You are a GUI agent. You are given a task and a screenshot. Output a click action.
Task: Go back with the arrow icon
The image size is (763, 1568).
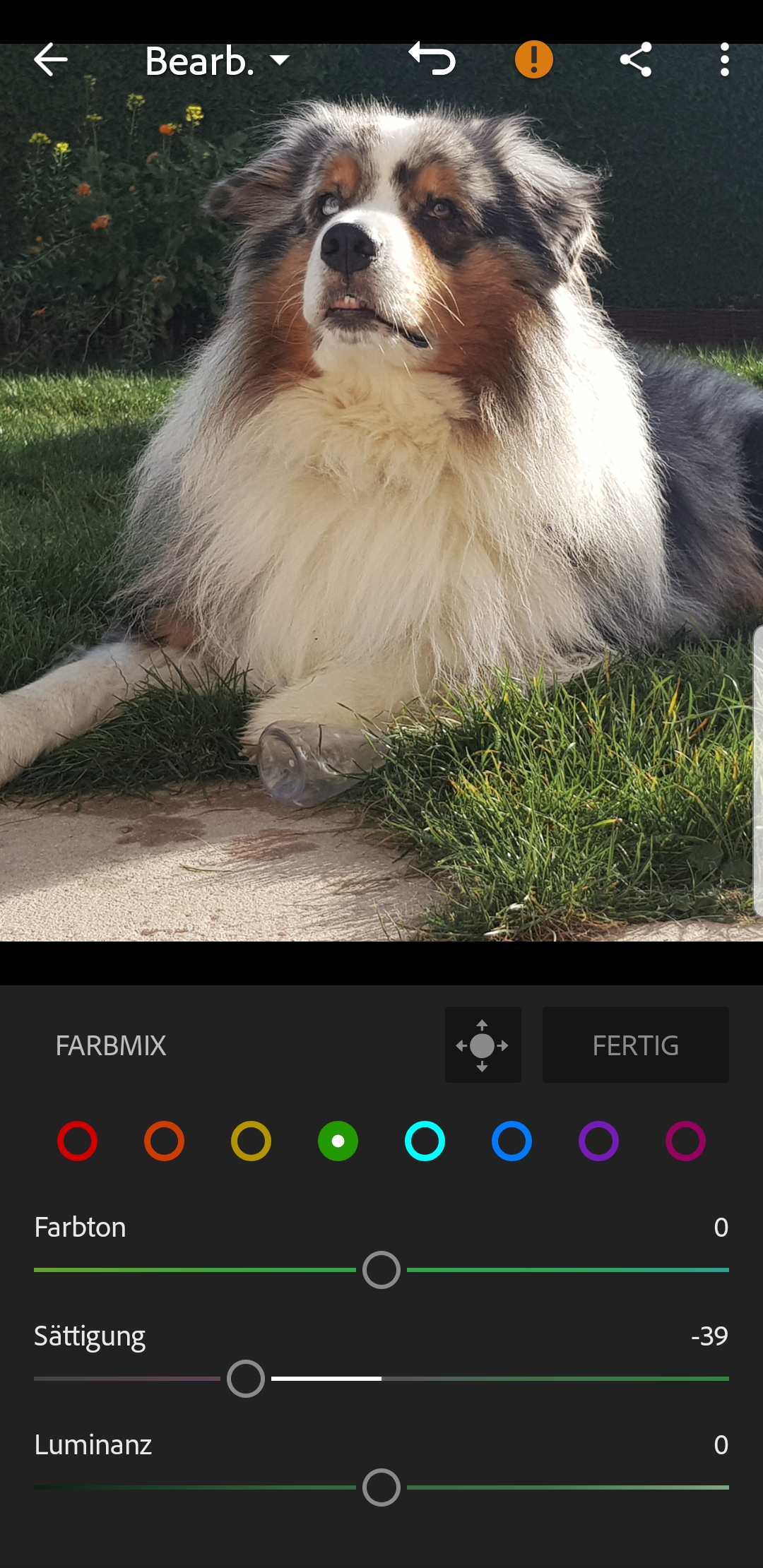51,60
